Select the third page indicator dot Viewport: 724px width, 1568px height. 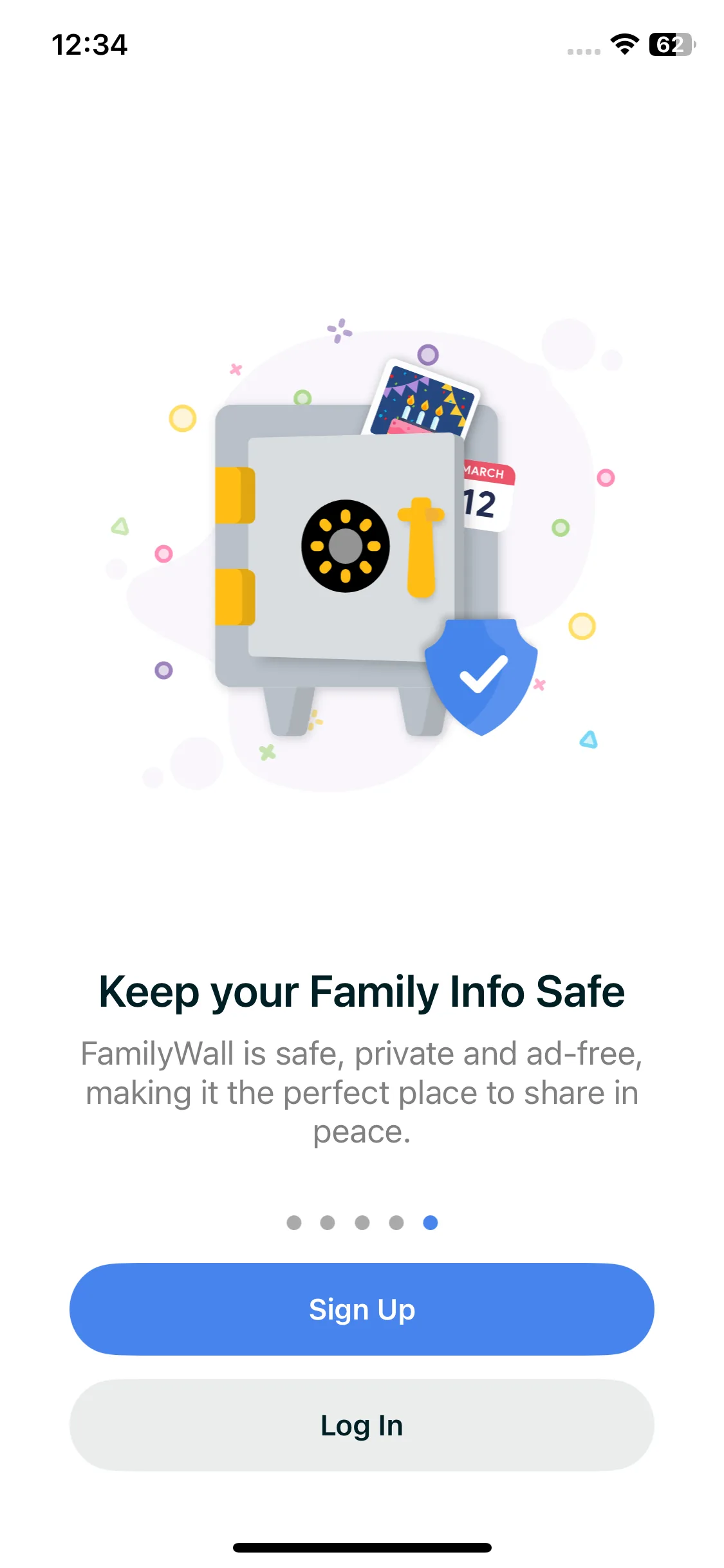362,1222
